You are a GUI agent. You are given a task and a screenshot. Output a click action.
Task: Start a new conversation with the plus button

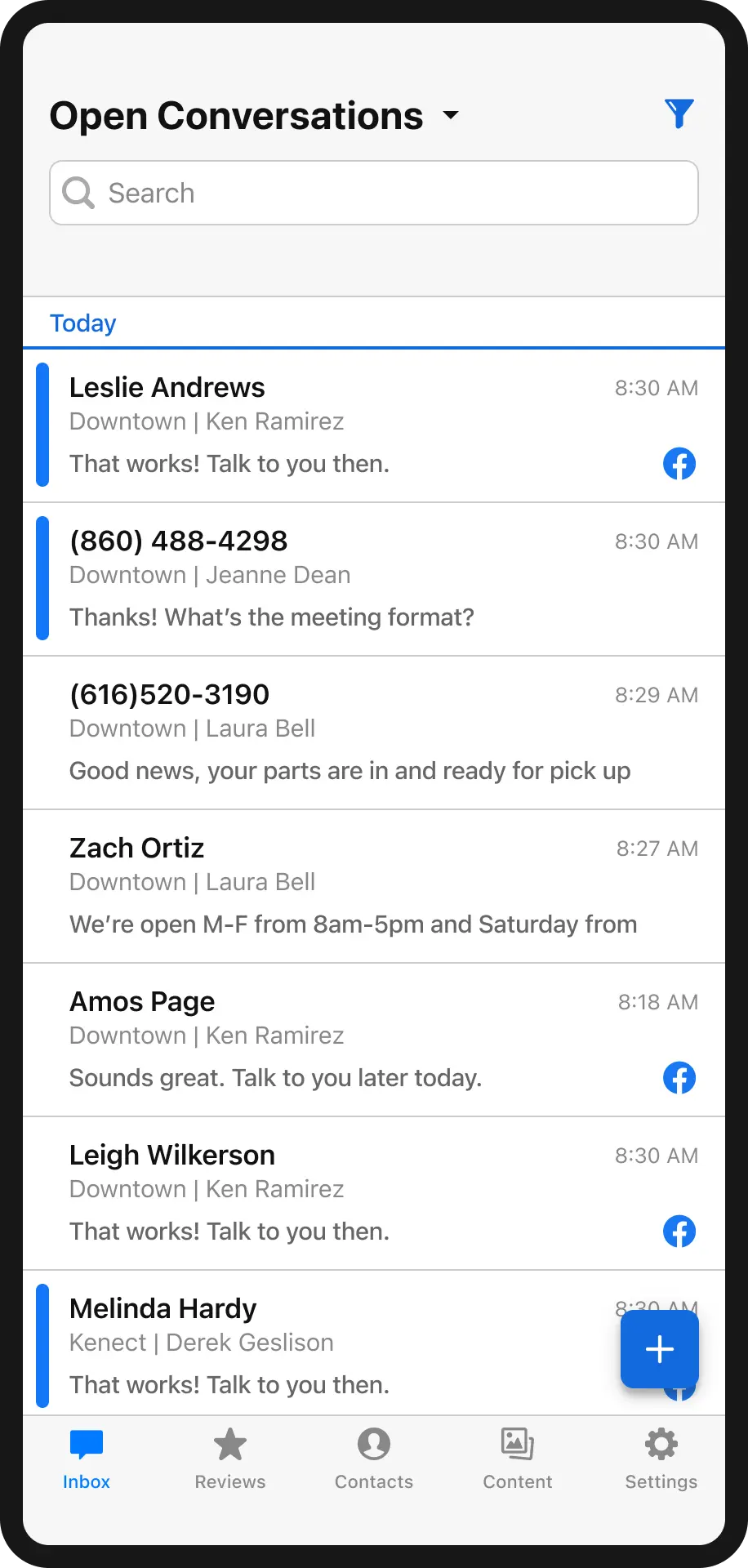(x=659, y=1349)
